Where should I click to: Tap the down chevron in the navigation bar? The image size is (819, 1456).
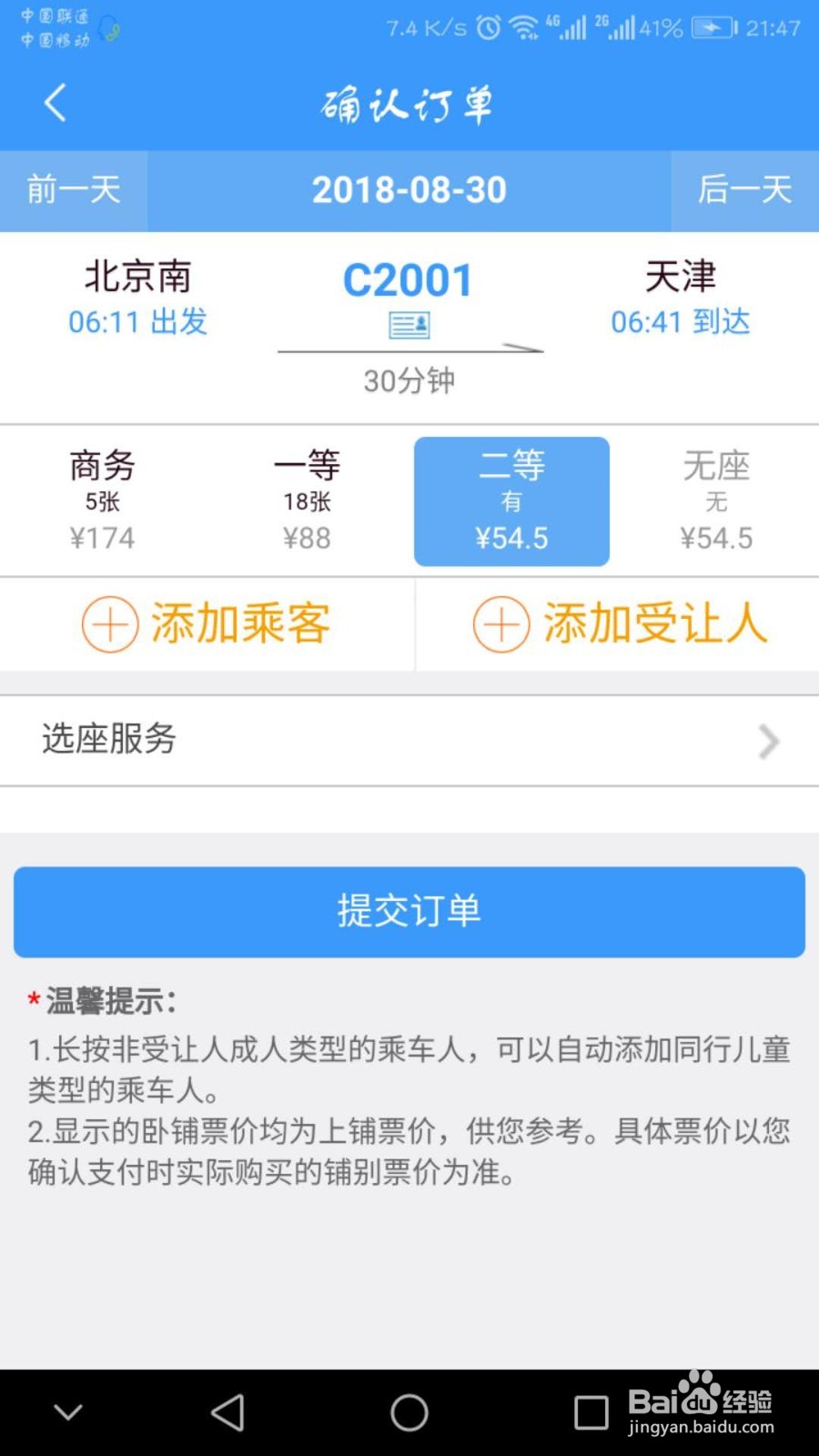pyautogui.click(x=68, y=1412)
